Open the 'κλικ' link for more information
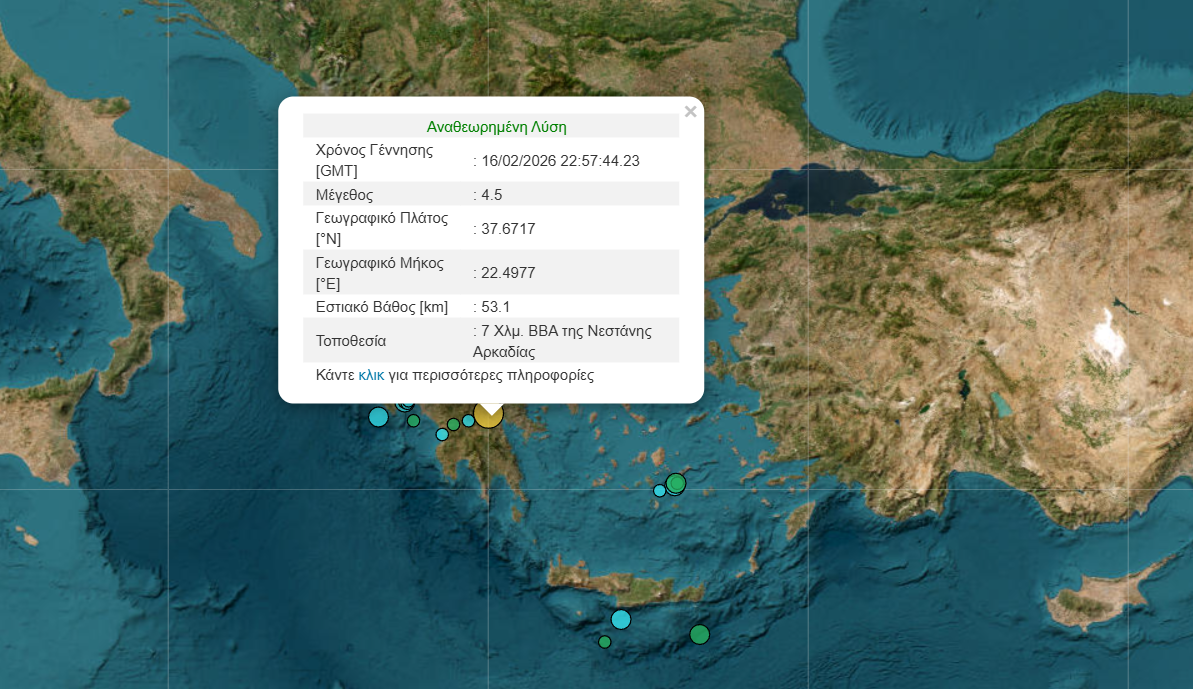The image size is (1193, 689). coord(371,376)
